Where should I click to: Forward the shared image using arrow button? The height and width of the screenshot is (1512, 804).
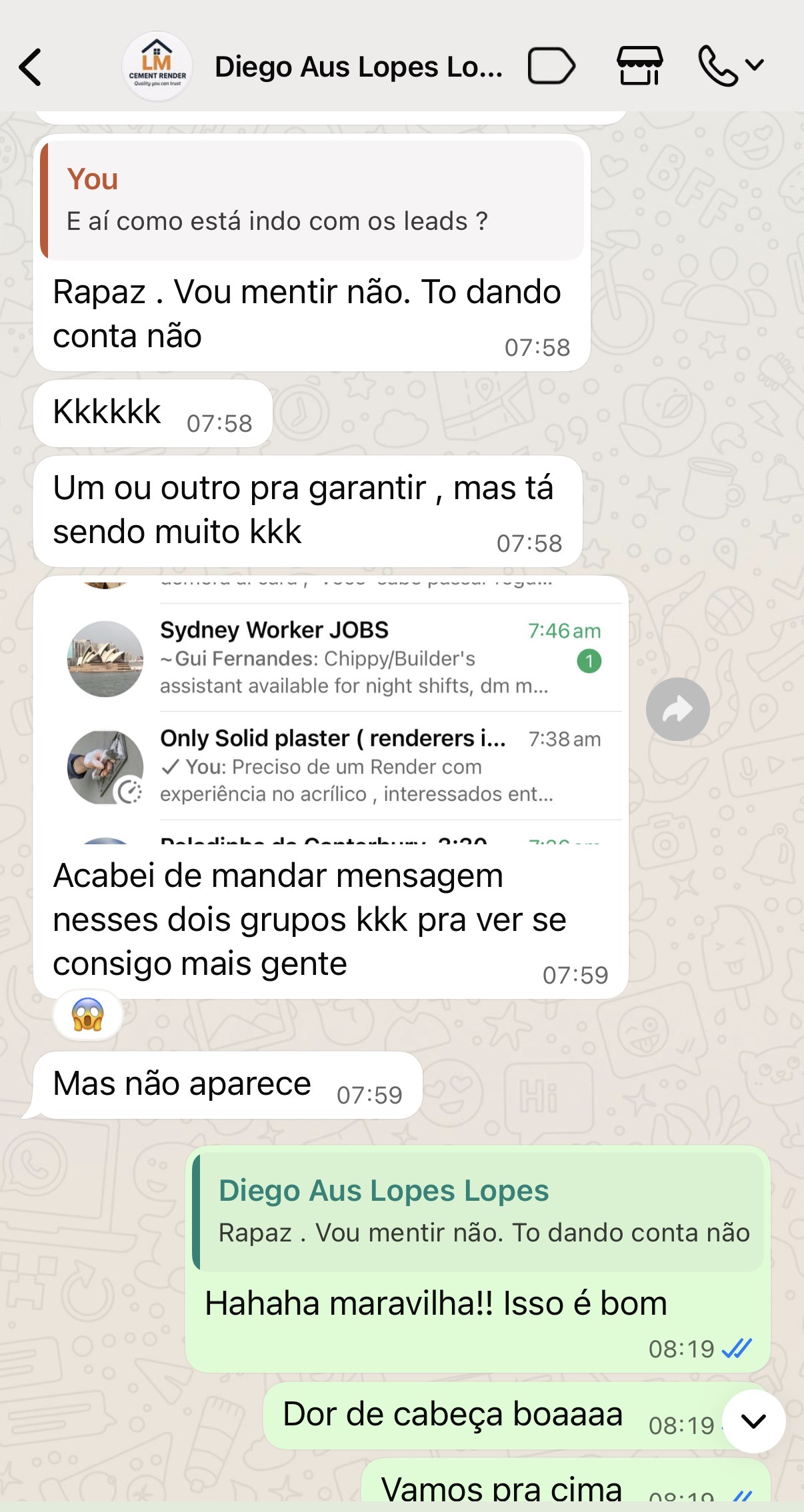coord(677,709)
